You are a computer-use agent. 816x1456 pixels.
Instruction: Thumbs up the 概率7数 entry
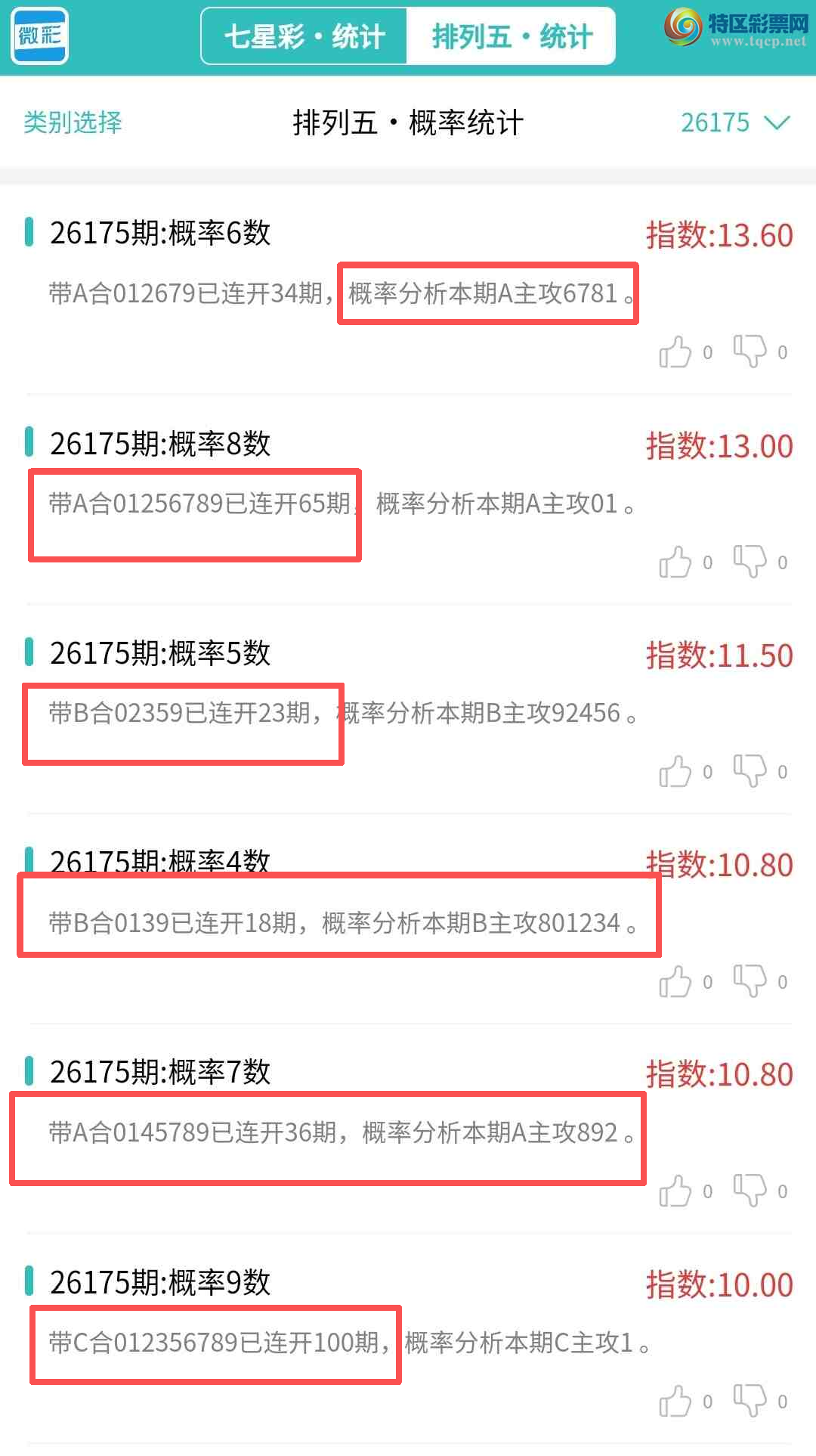point(675,1191)
